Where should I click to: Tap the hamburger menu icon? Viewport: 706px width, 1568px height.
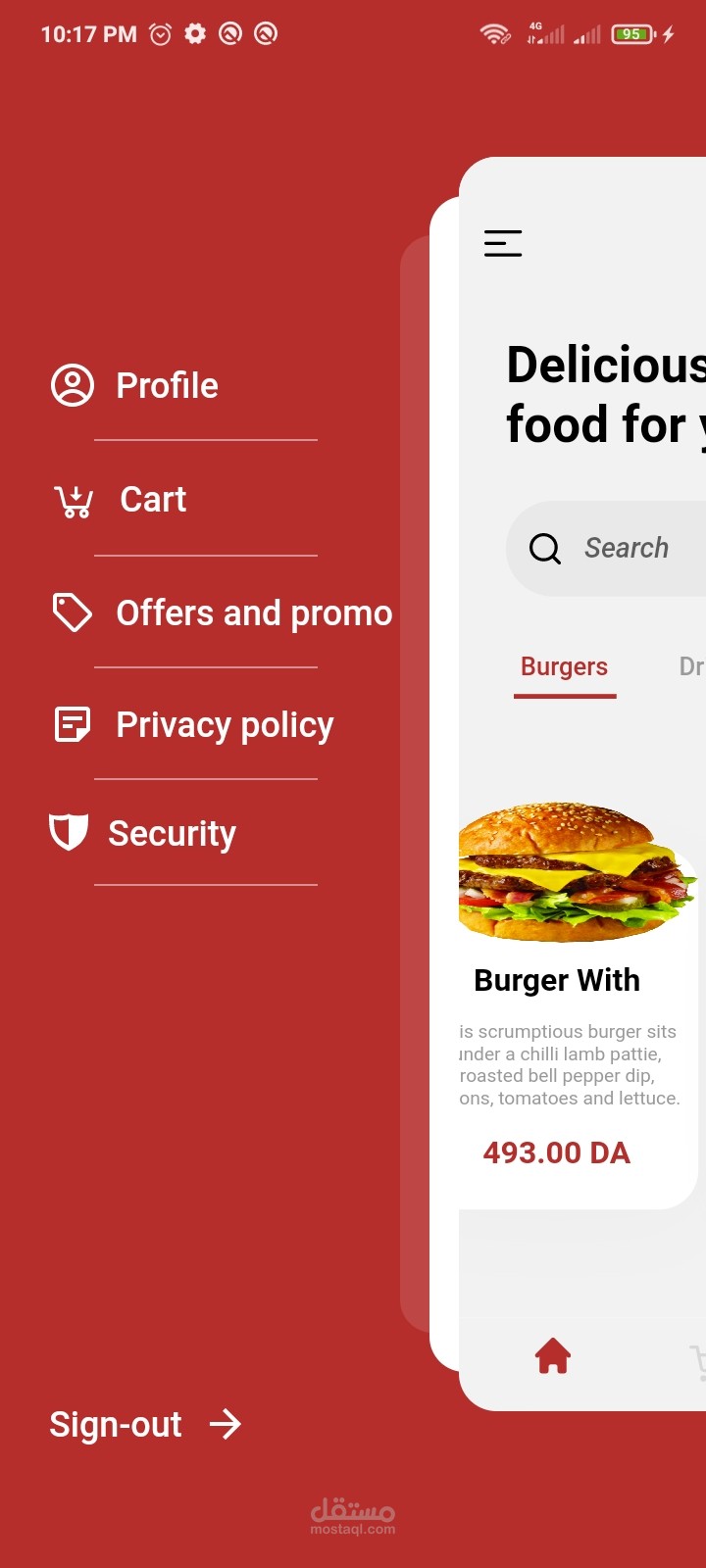click(x=503, y=243)
